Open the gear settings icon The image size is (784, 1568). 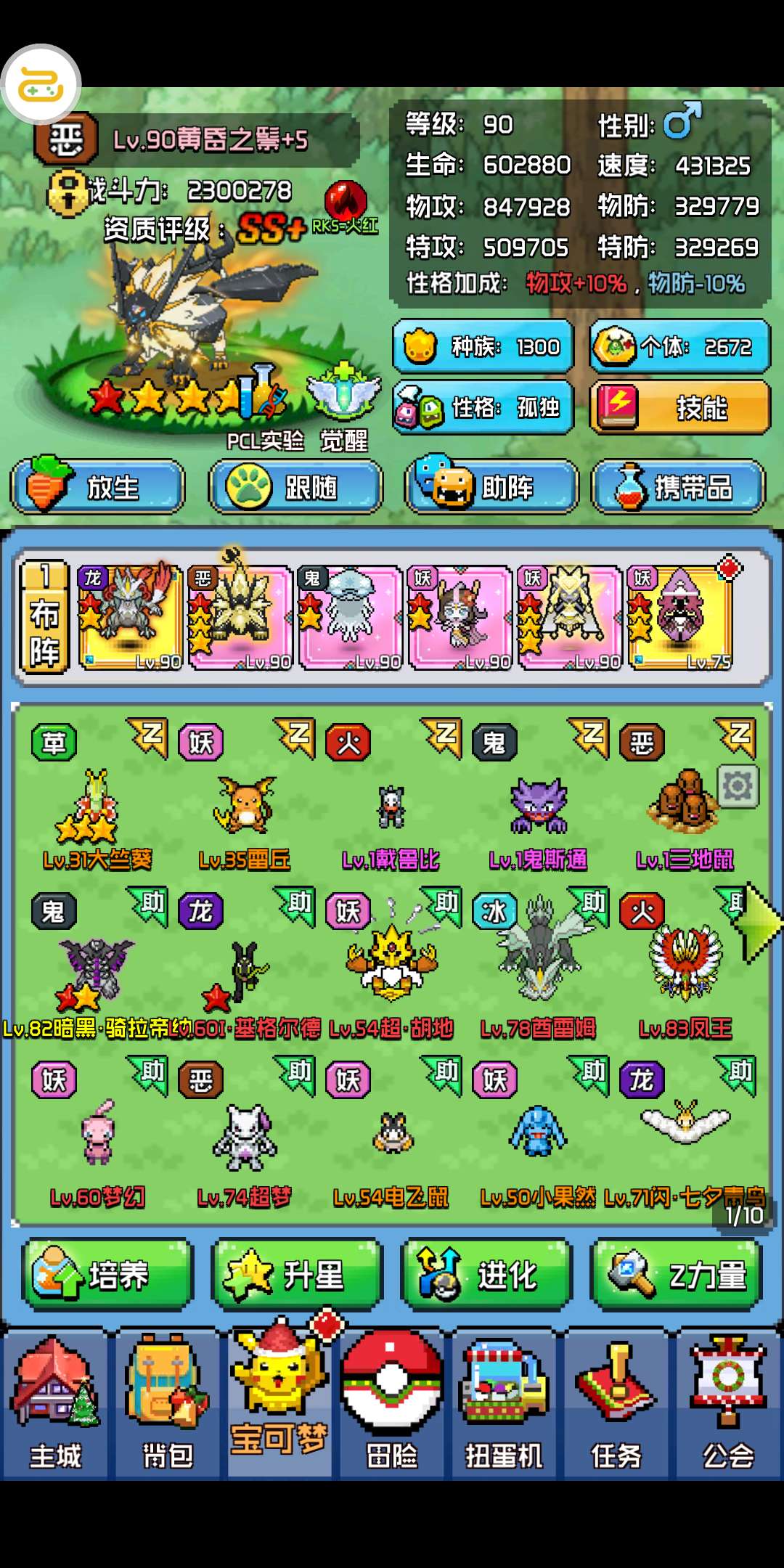[738, 785]
